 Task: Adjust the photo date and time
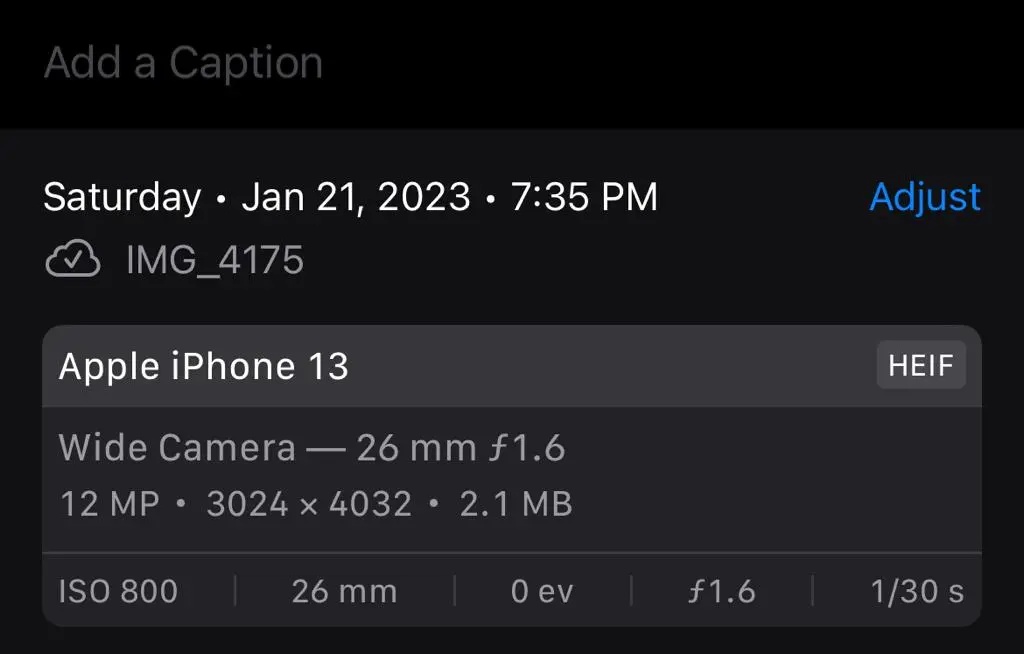click(925, 197)
